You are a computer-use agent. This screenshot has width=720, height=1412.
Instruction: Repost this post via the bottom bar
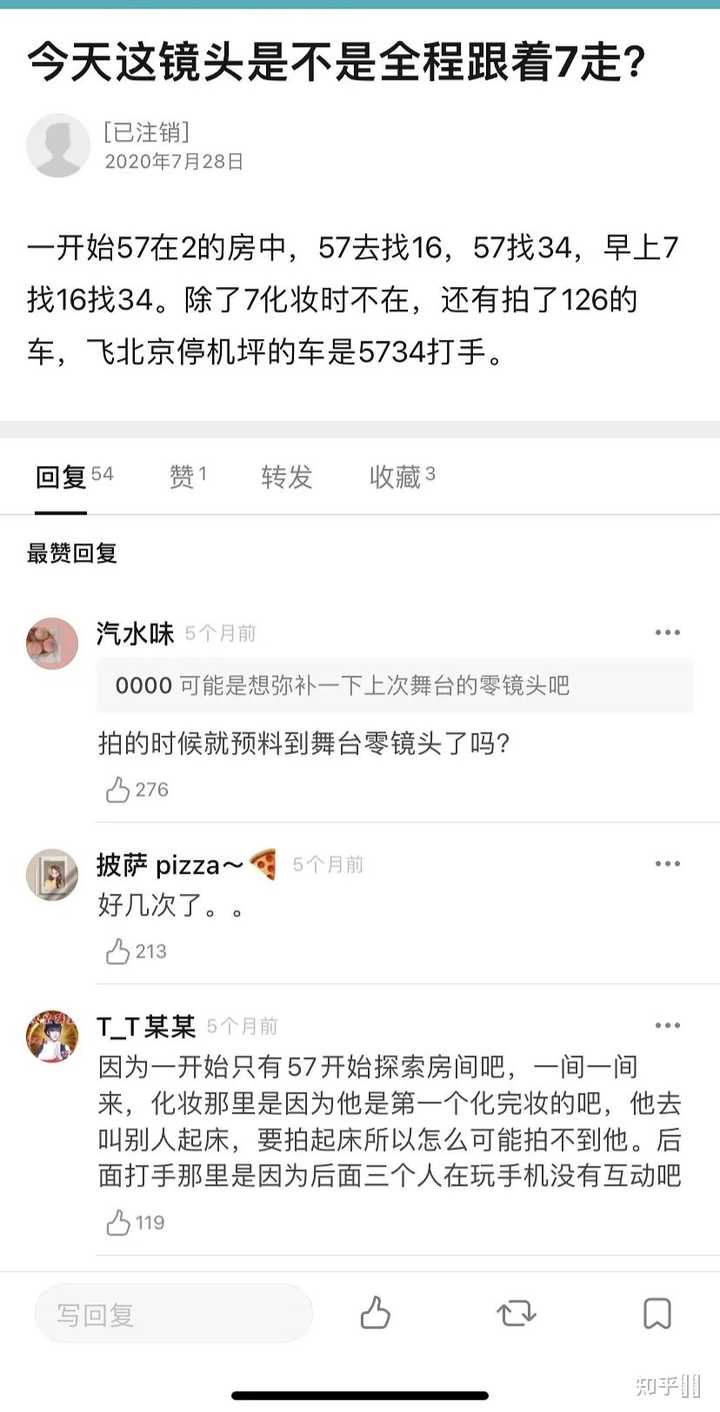[516, 1313]
